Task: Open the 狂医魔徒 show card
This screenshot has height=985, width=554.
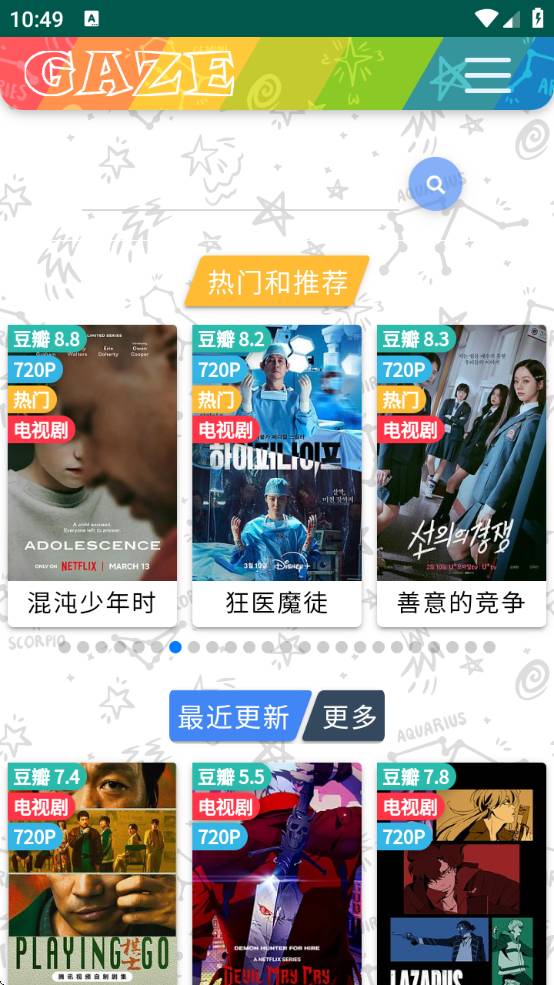Action: pos(277,476)
